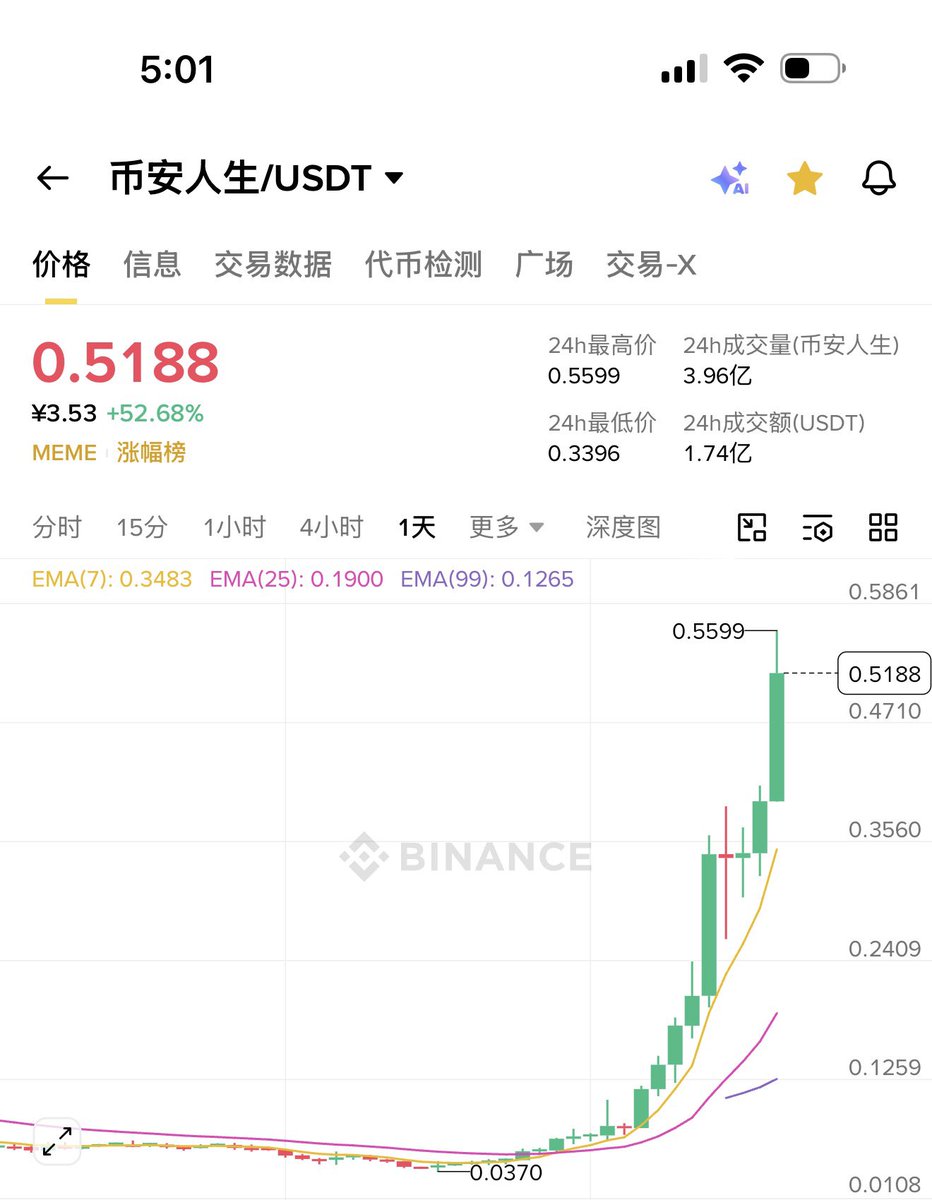Switch to the 广场 tab
The width and height of the screenshot is (932, 1200).
point(544,265)
